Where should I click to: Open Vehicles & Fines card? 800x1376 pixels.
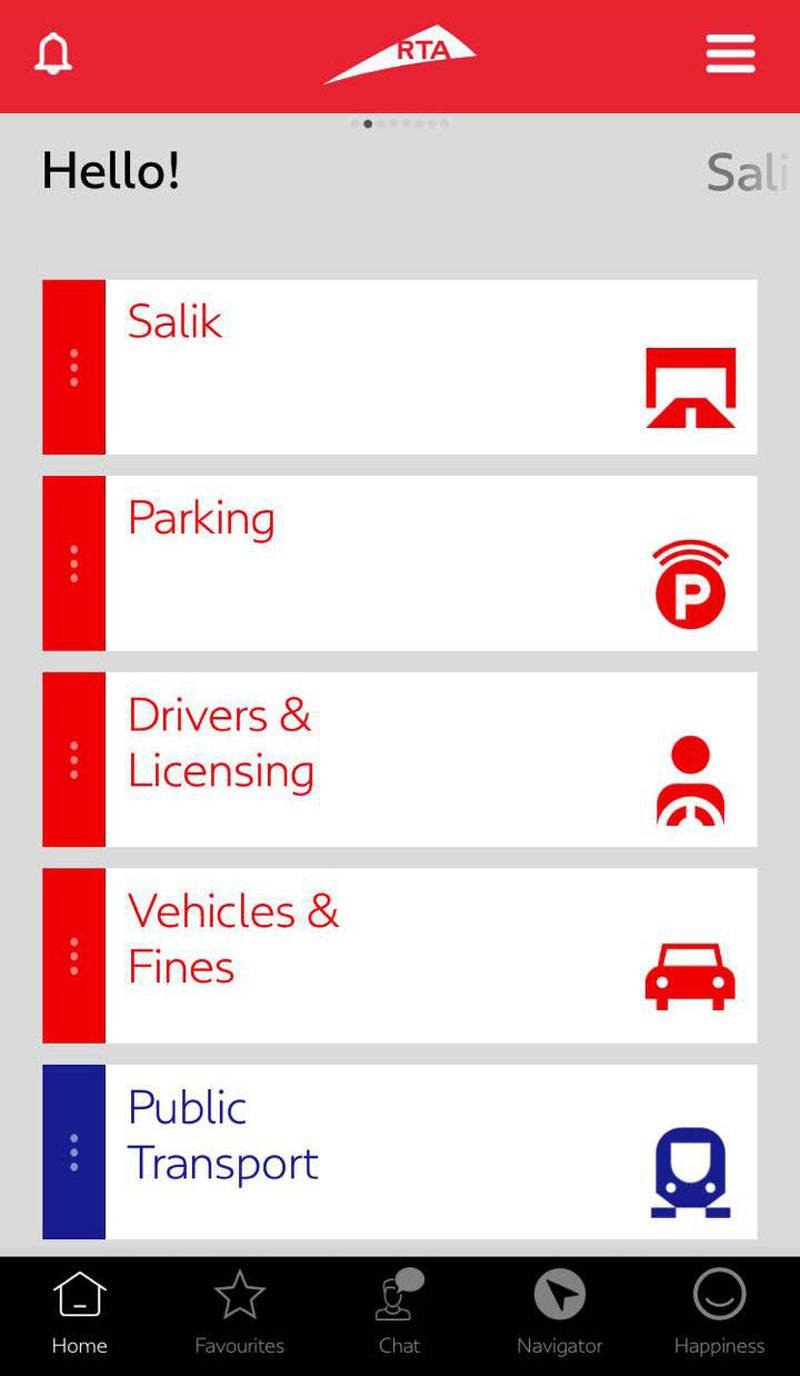[400, 955]
